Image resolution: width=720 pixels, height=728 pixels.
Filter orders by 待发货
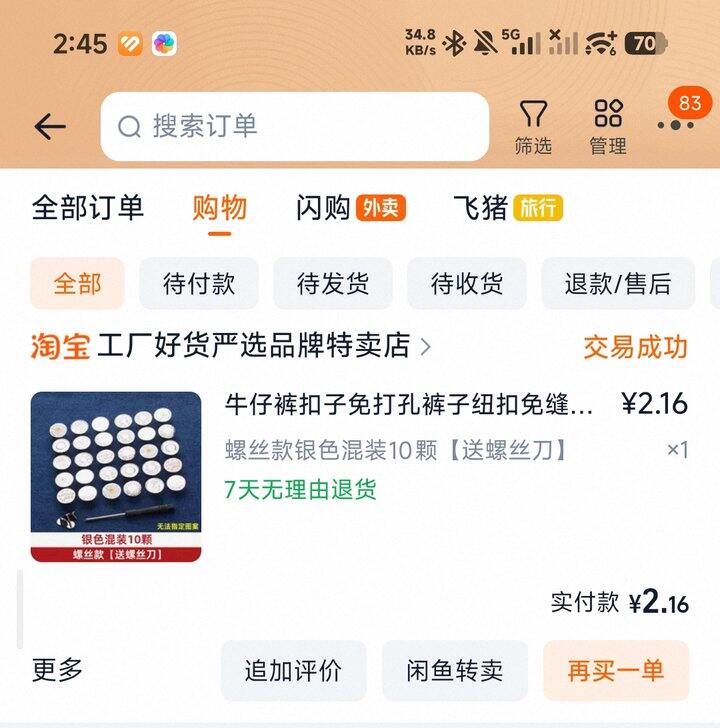click(x=332, y=283)
